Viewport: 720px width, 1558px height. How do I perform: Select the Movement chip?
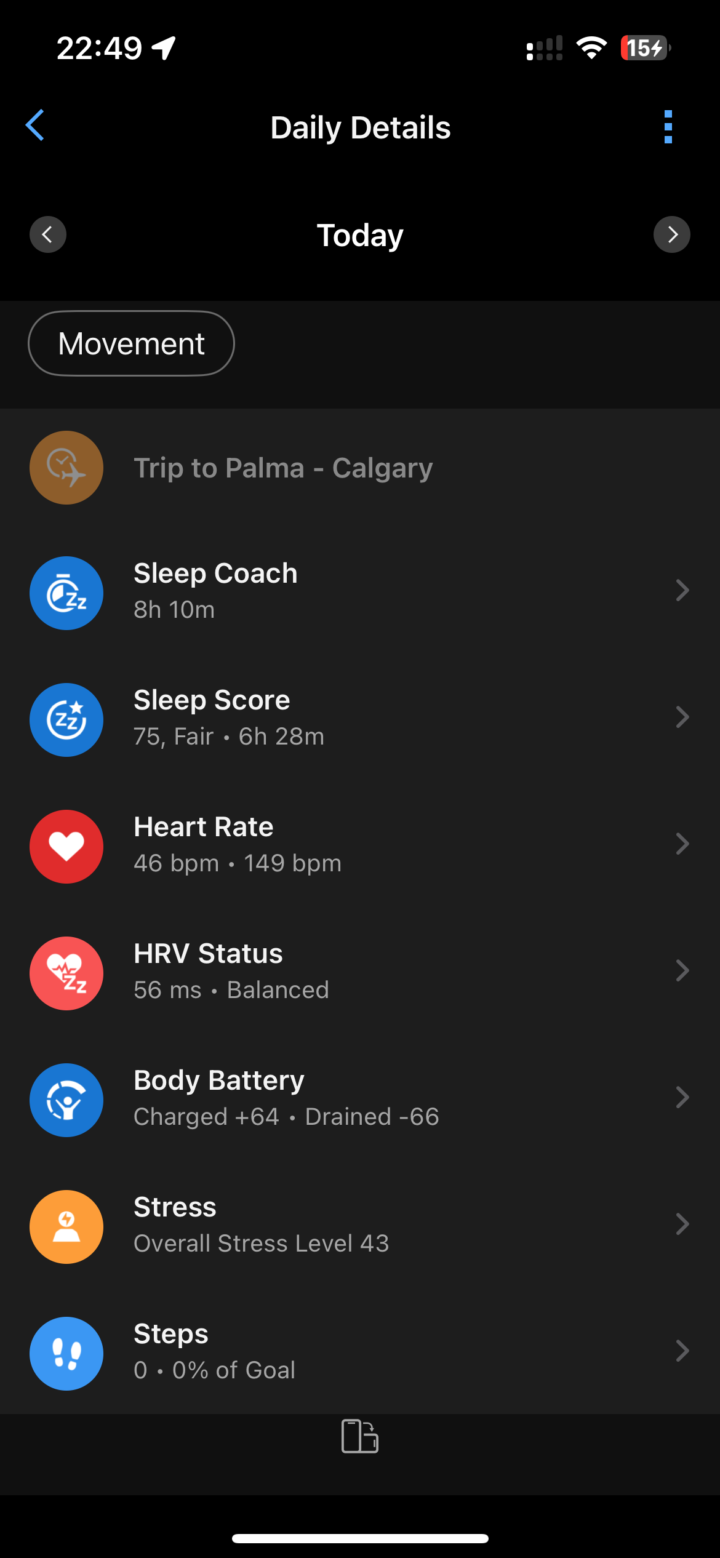[x=131, y=344]
